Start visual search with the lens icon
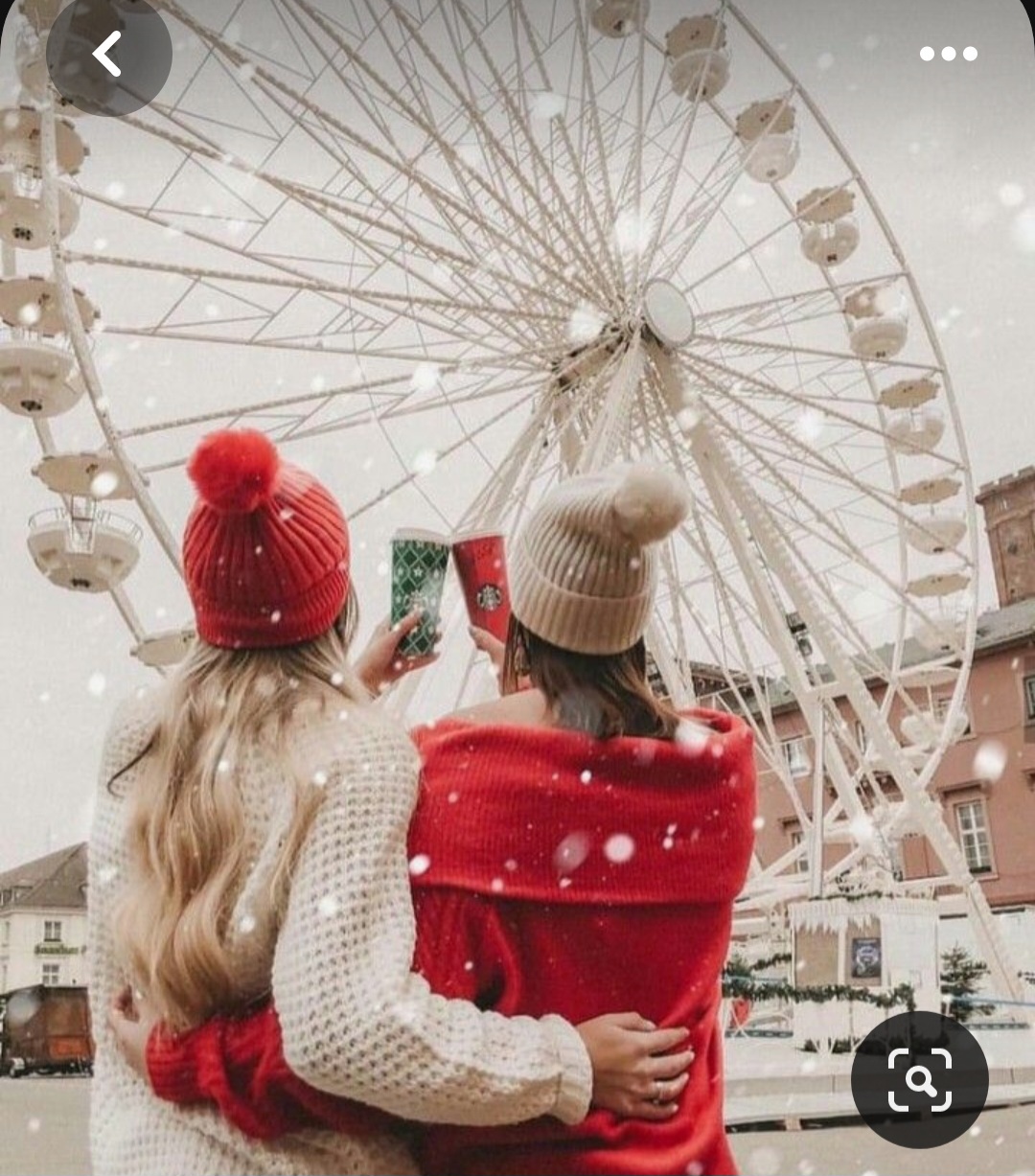Screen dimensions: 1035x1176 pyautogui.click(x=919, y=1079)
